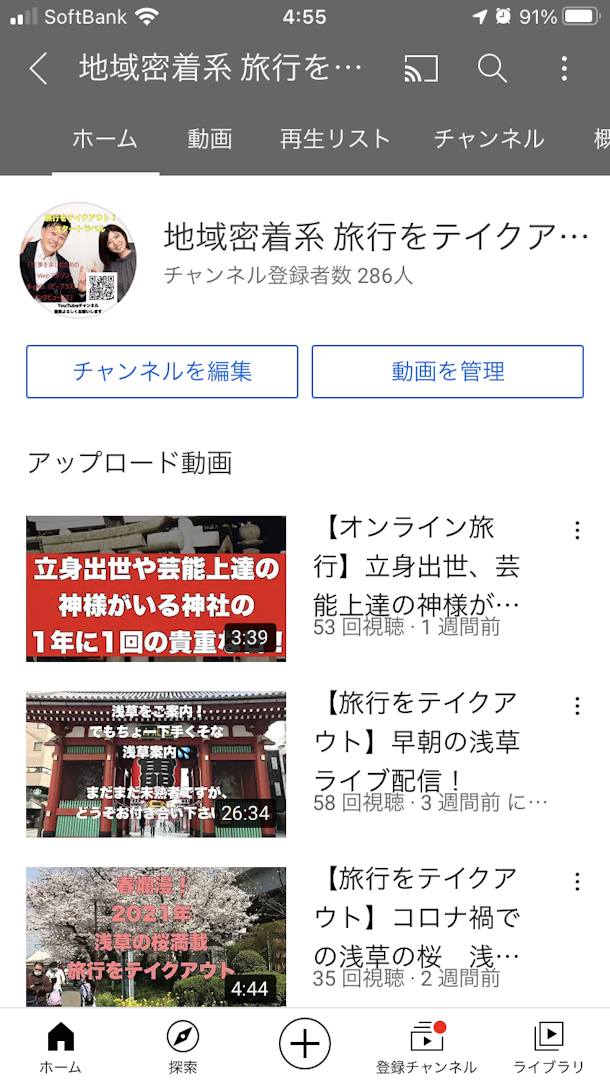Open the app bar overflow menu
This screenshot has width=610, height=1085.
pyautogui.click(x=564, y=68)
